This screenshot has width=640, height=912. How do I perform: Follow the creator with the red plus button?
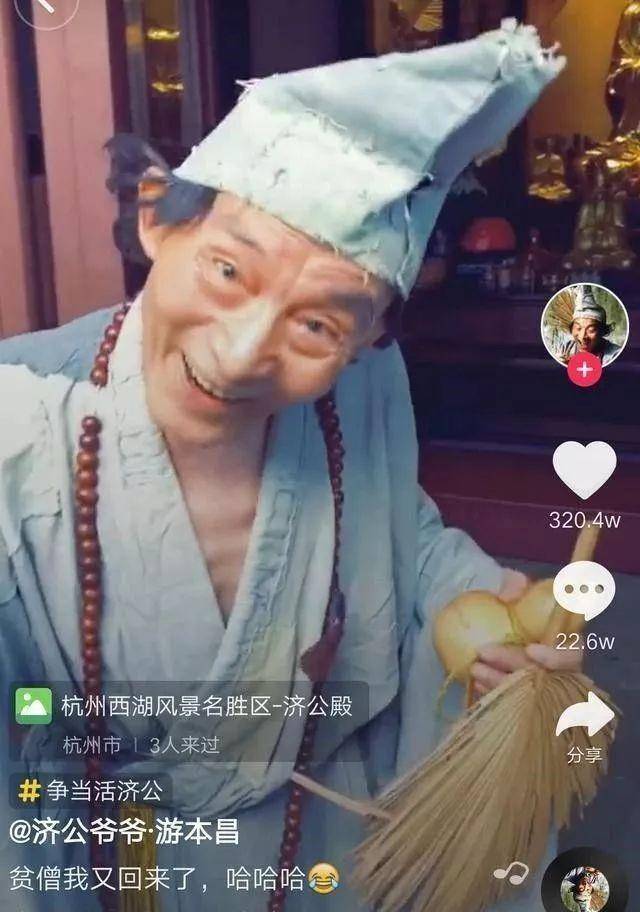pos(584,371)
